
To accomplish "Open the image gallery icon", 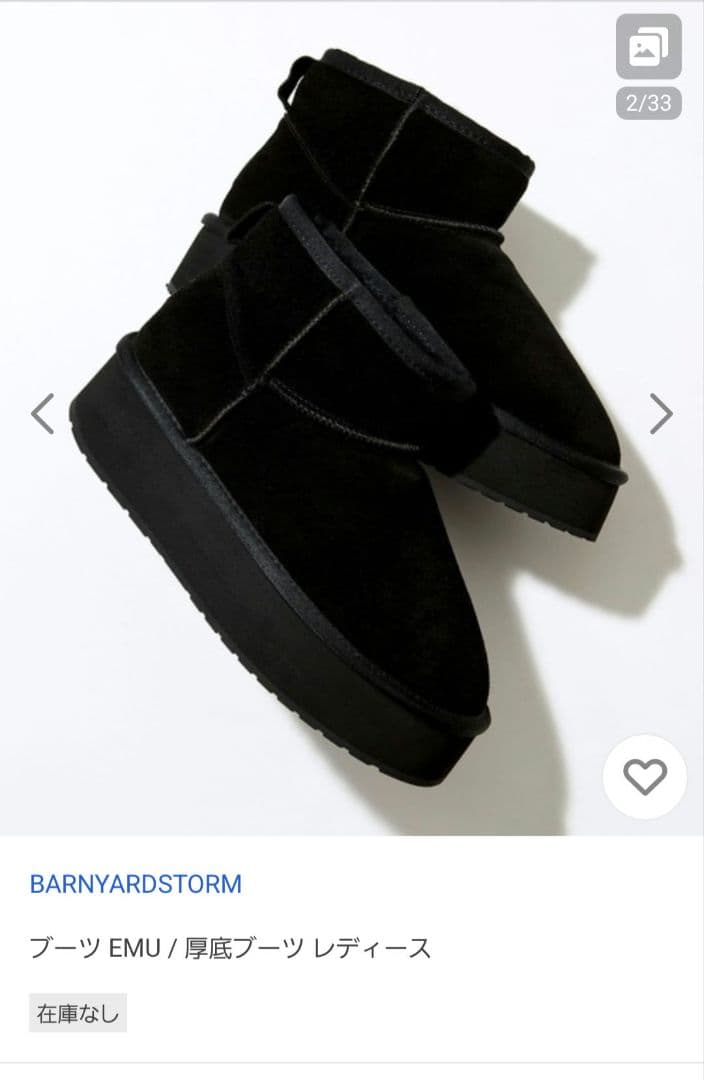I will click(648, 47).
